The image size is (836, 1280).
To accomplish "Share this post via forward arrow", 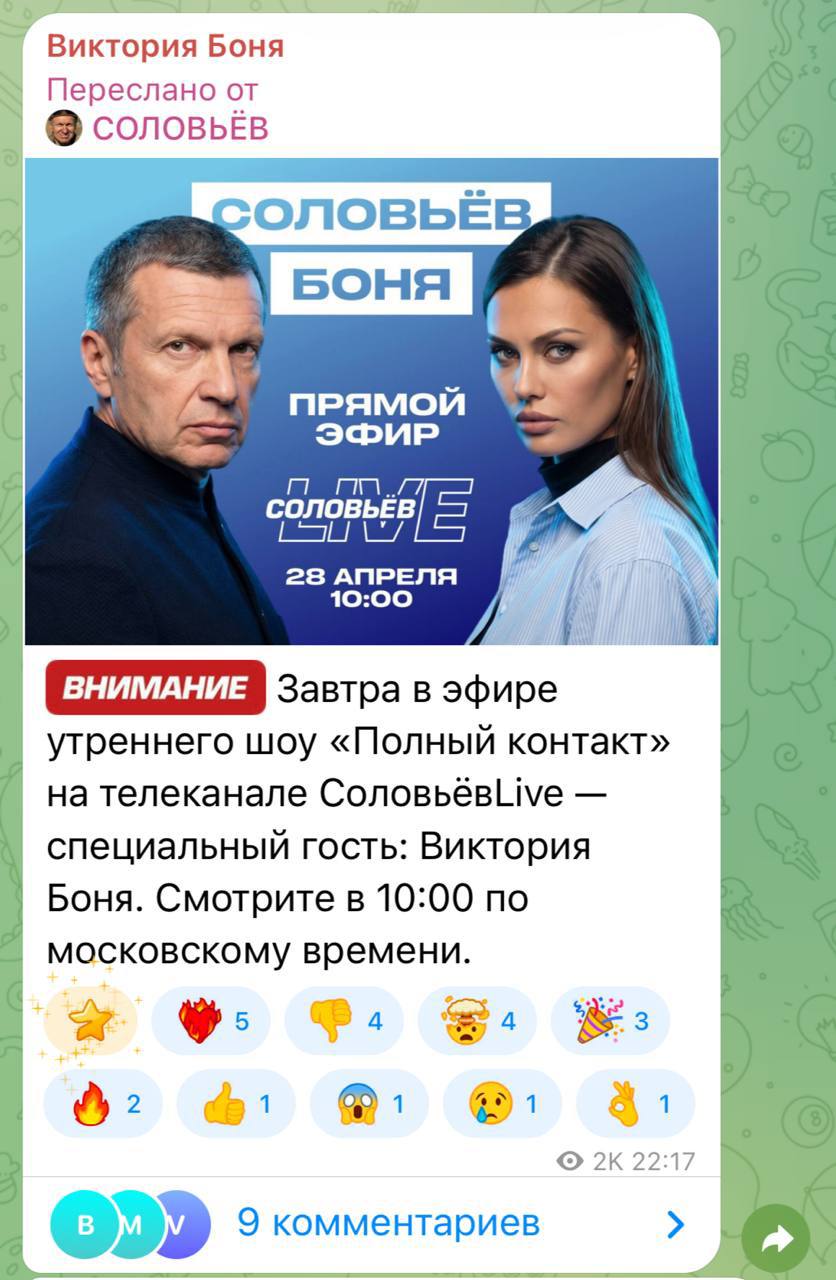I will point(777,1238).
